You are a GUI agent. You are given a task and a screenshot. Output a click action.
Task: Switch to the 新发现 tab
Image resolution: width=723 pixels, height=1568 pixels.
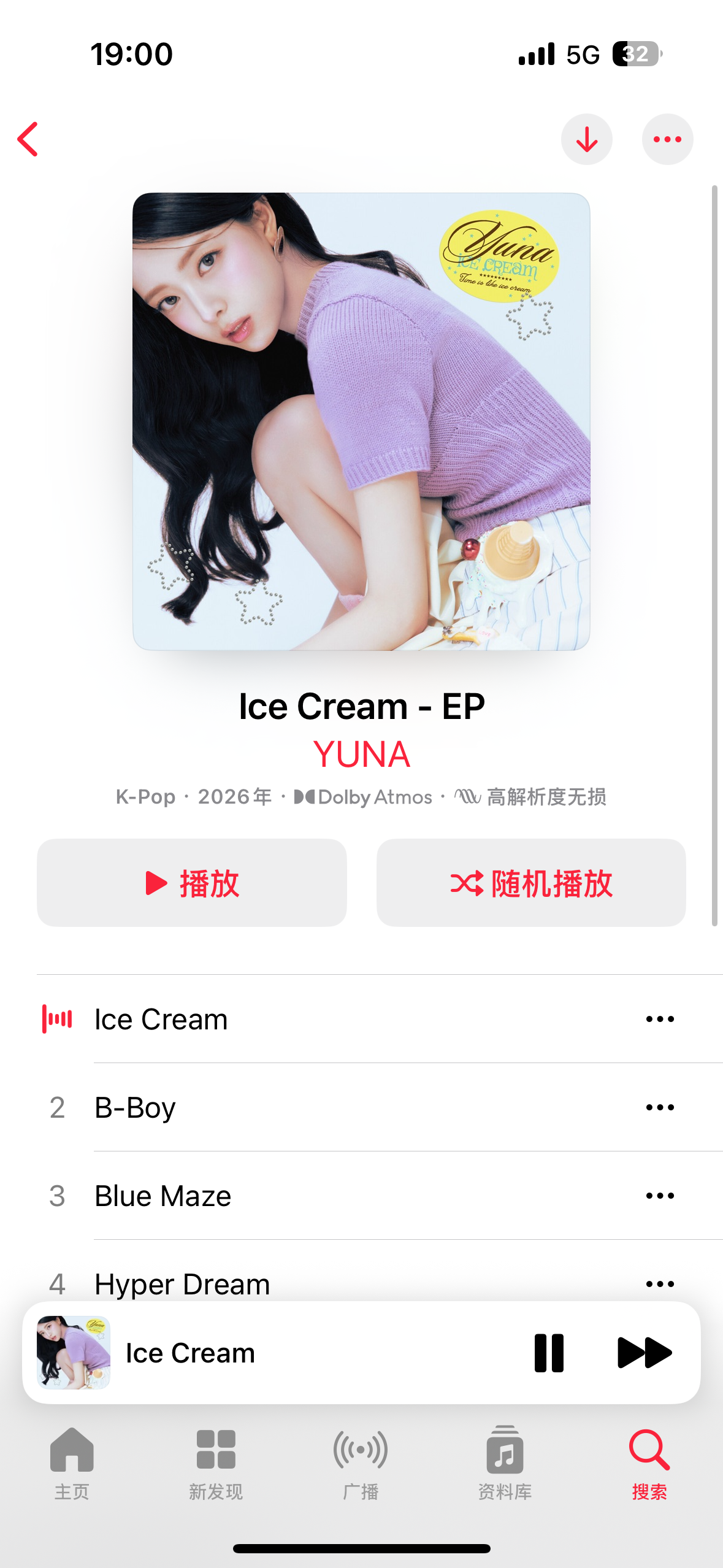[216, 1463]
